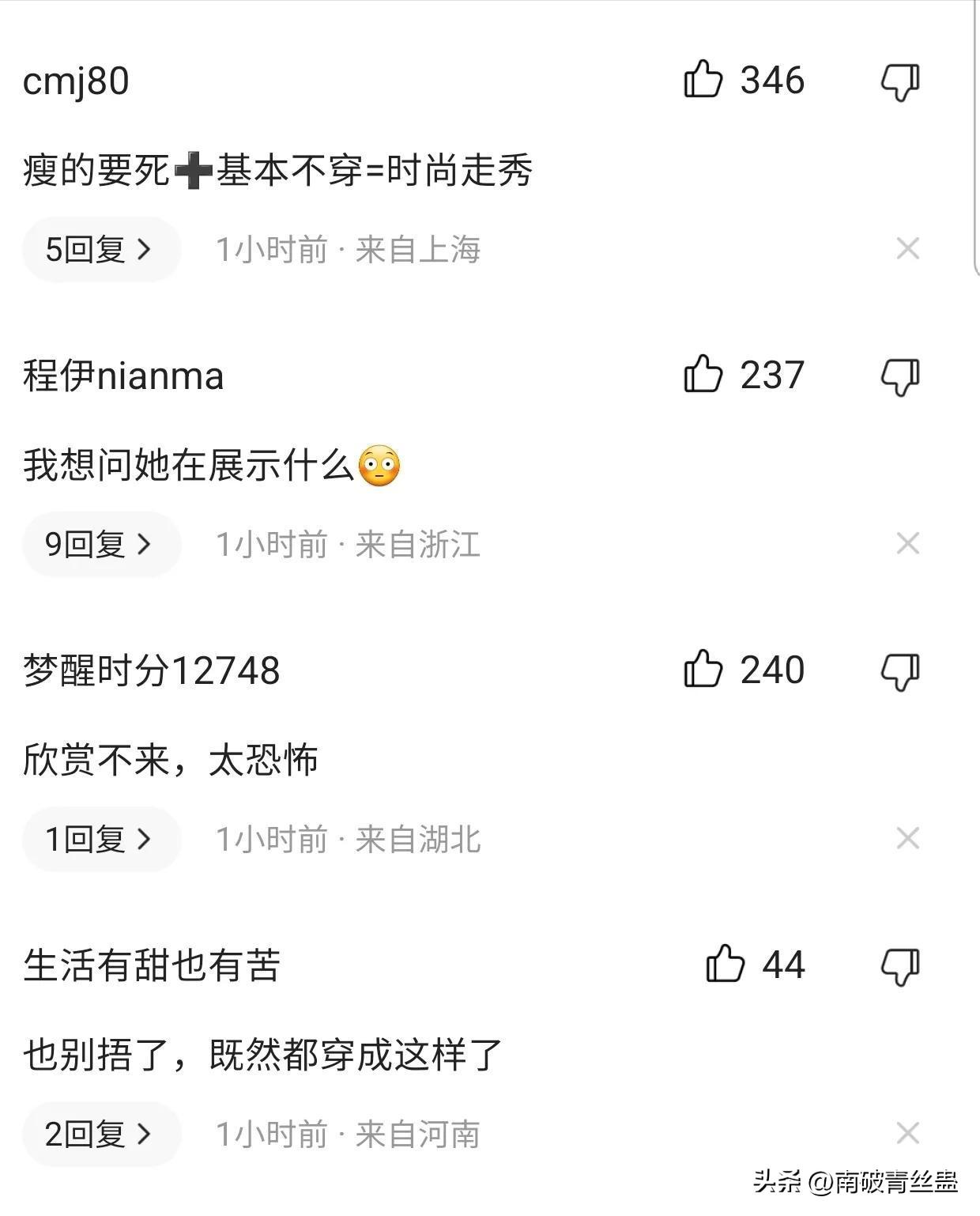Dislike cmj80's comment via thumbs-down

tap(901, 80)
